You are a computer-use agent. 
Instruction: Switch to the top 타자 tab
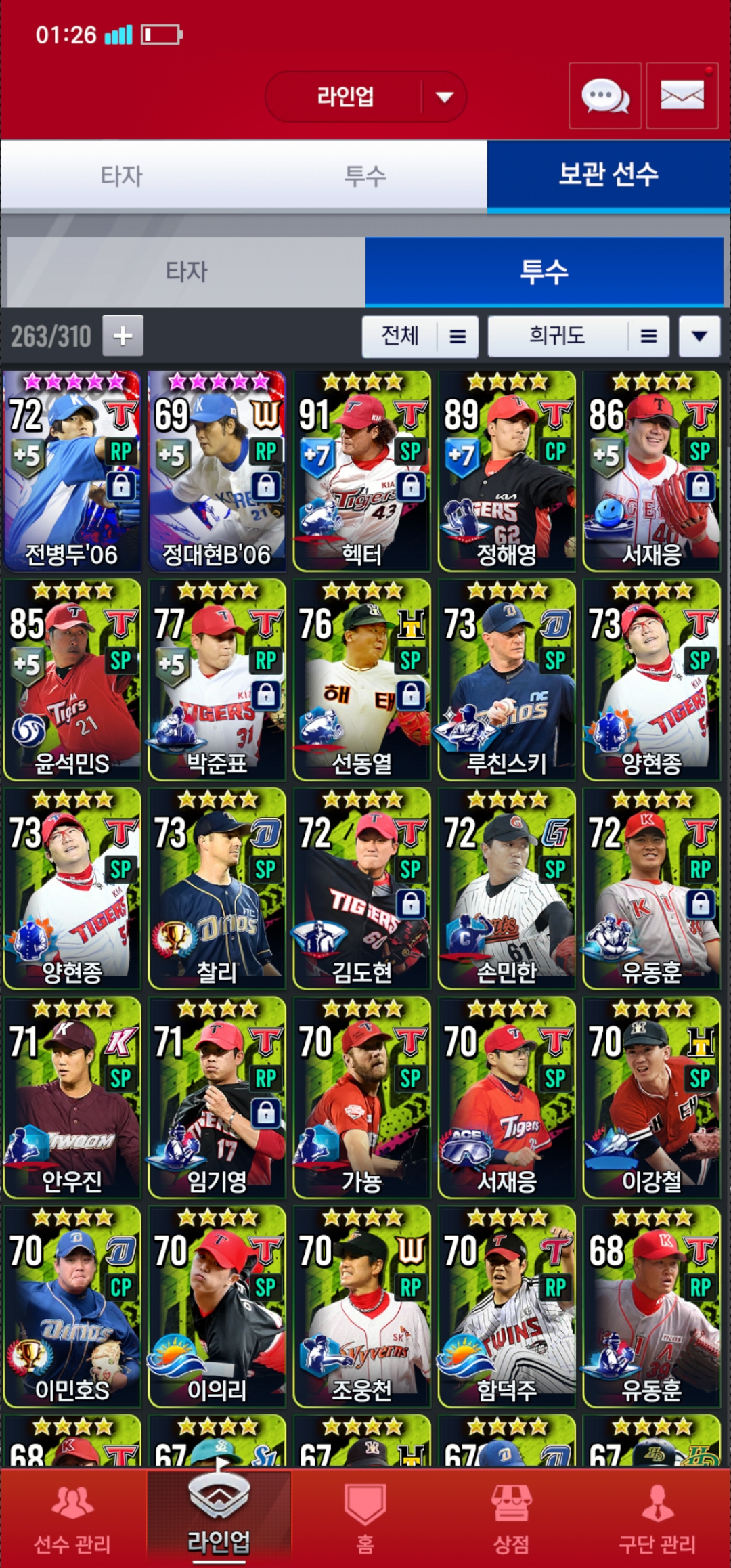(x=122, y=175)
